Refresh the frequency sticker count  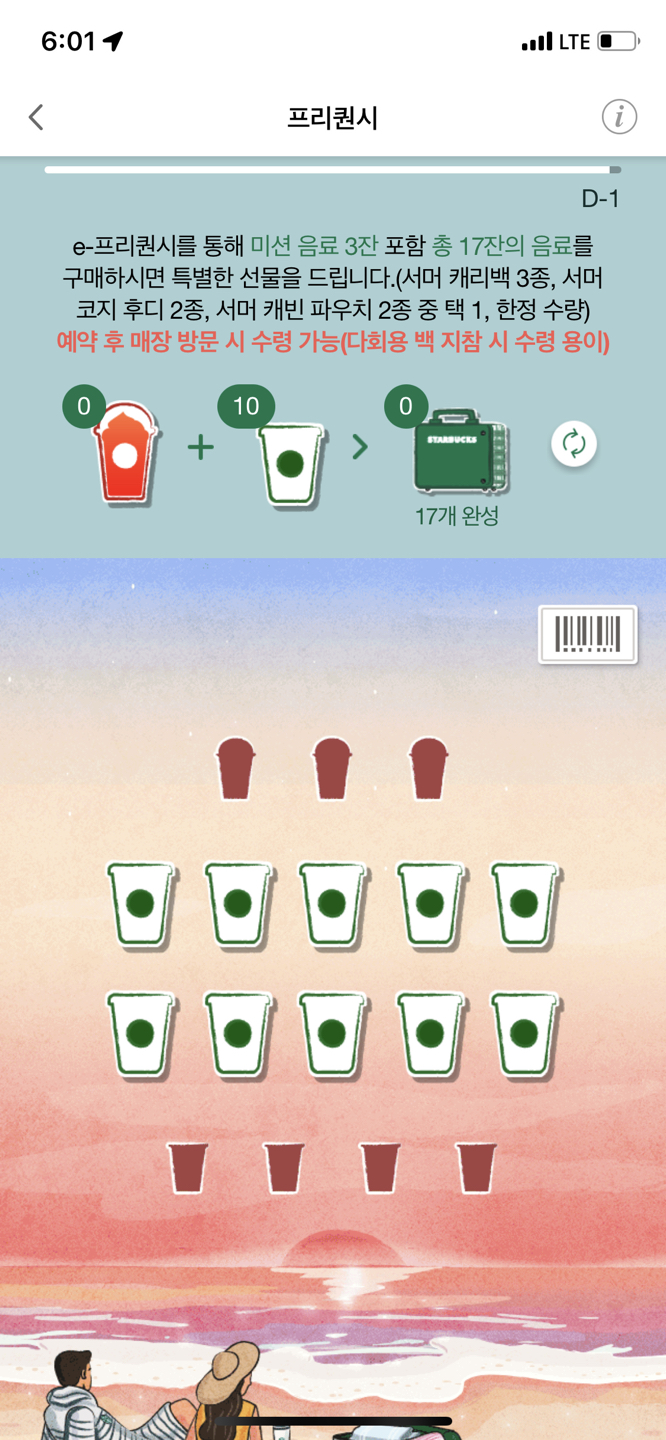[574, 444]
